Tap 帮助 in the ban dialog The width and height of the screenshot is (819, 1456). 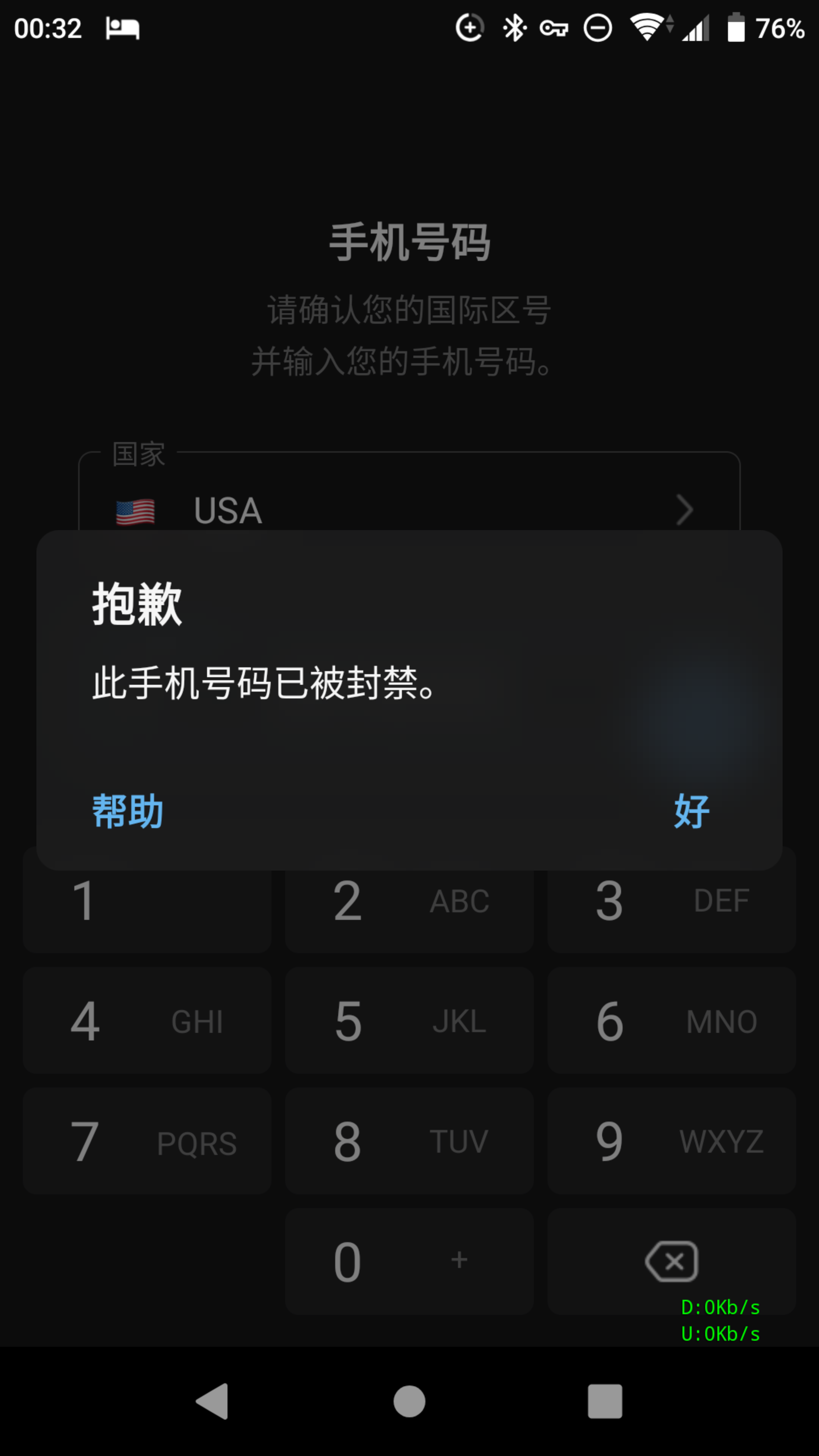128,811
